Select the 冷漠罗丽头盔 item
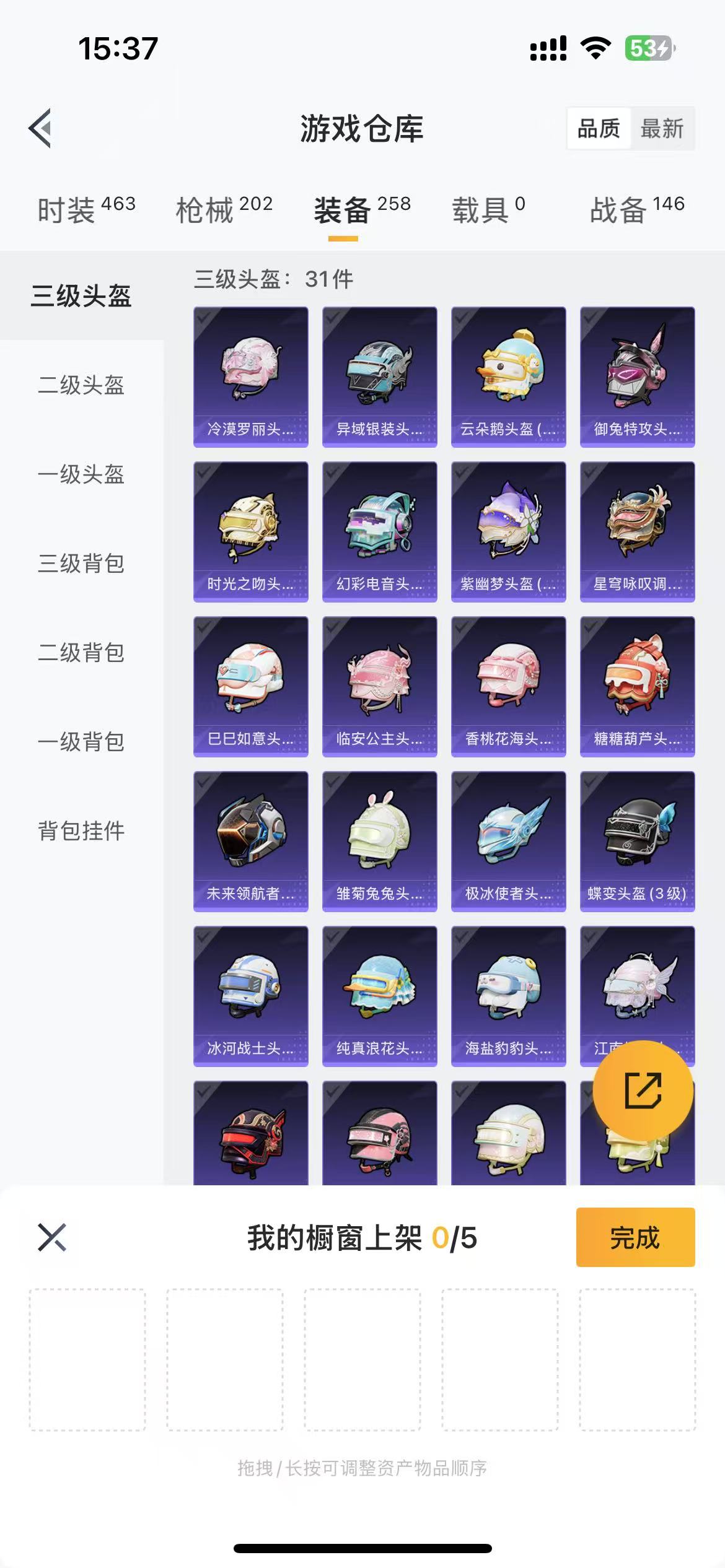This screenshot has width=725, height=1568. tap(250, 377)
